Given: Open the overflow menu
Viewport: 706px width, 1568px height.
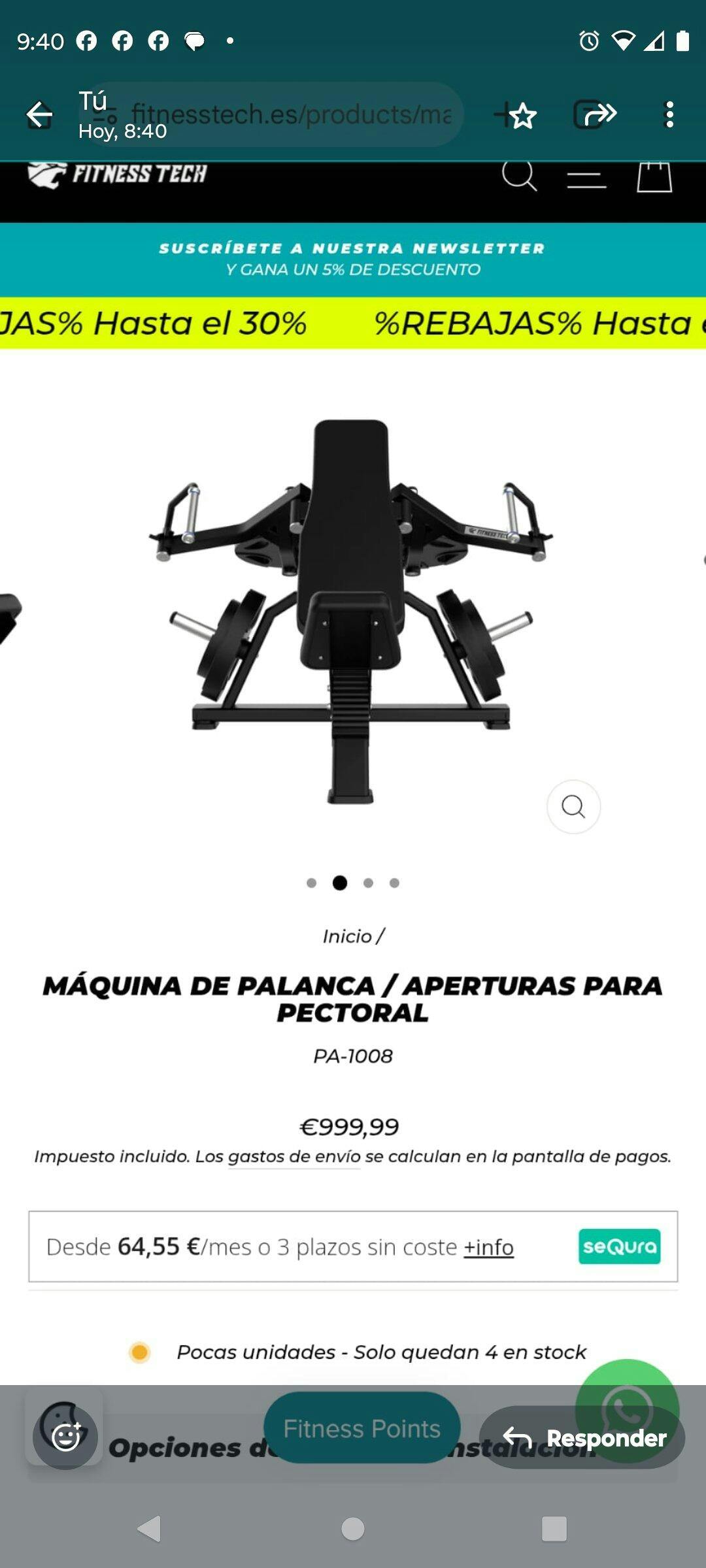Looking at the screenshot, I should [669, 115].
